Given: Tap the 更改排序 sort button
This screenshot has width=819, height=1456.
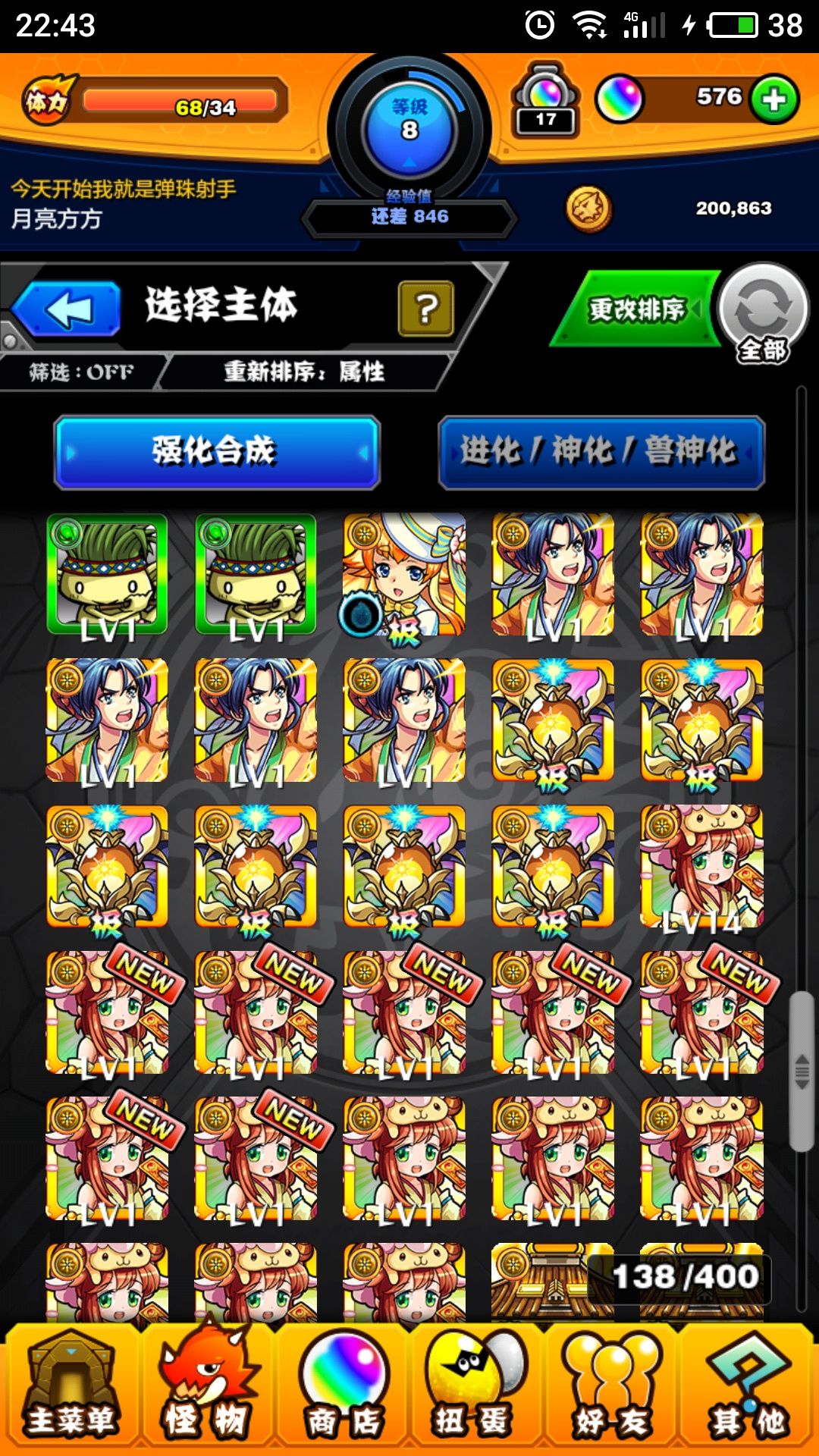Looking at the screenshot, I should tap(635, 309).
